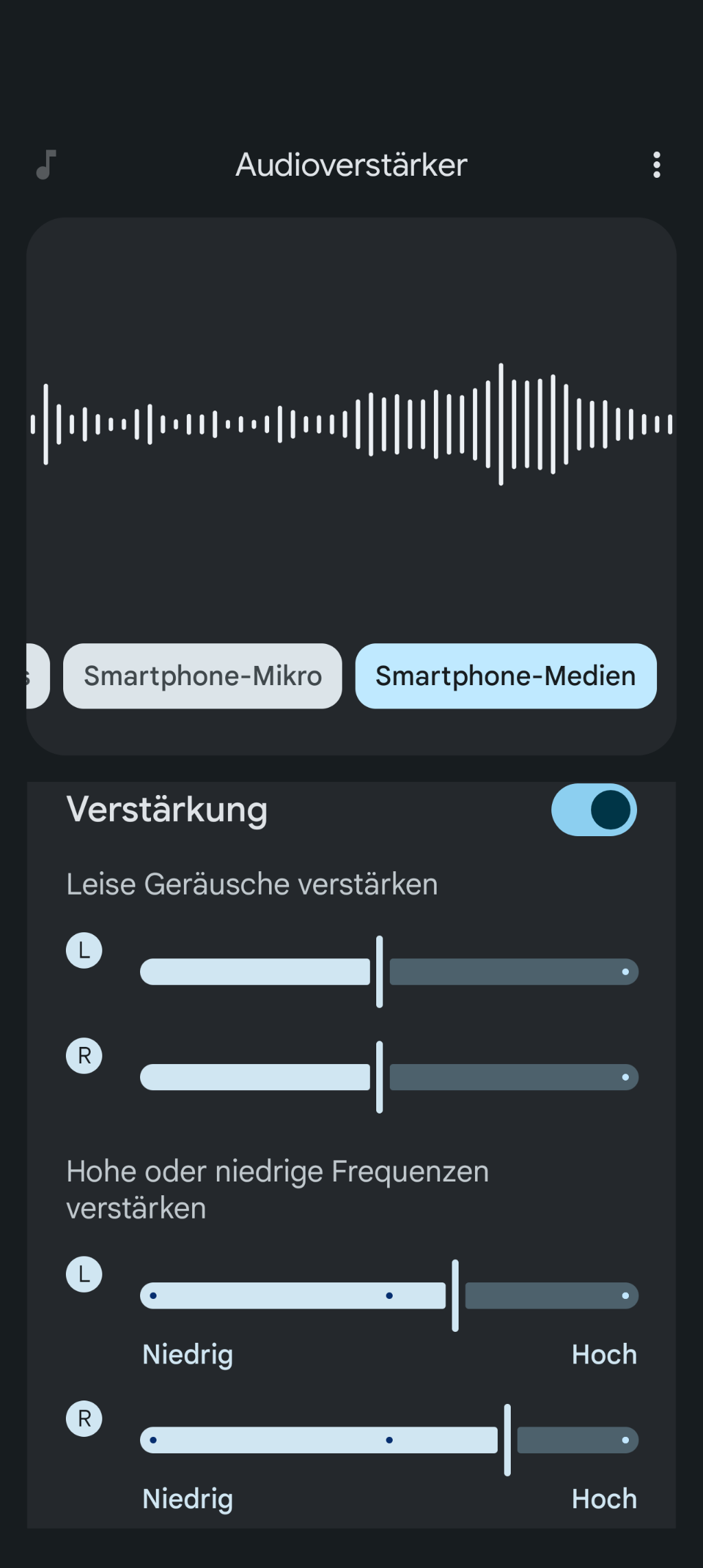Set left Leise Geräusche slider to maximum
This screenshot has width=703, height=1568.
click(625, 971)
